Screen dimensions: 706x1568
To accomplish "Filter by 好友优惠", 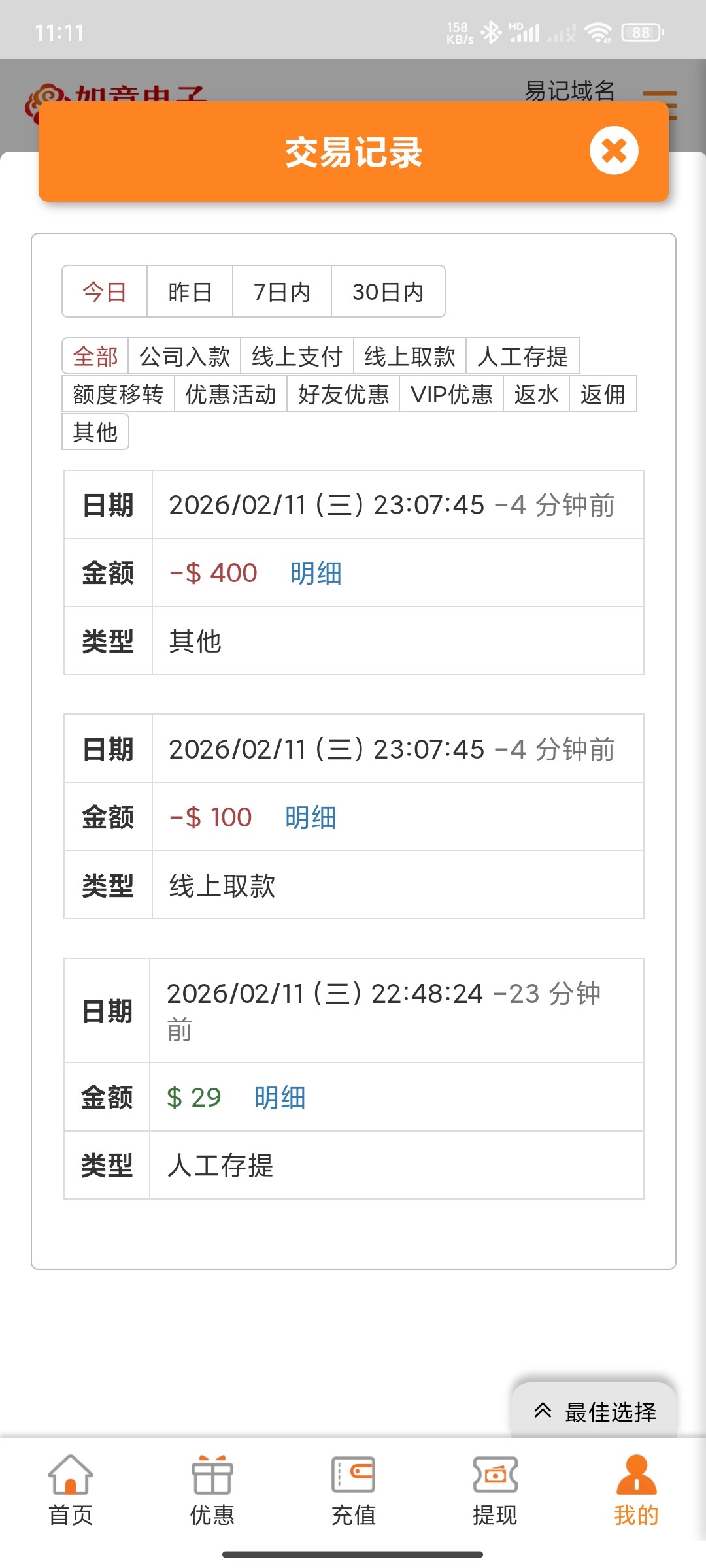I will [343, 395].
